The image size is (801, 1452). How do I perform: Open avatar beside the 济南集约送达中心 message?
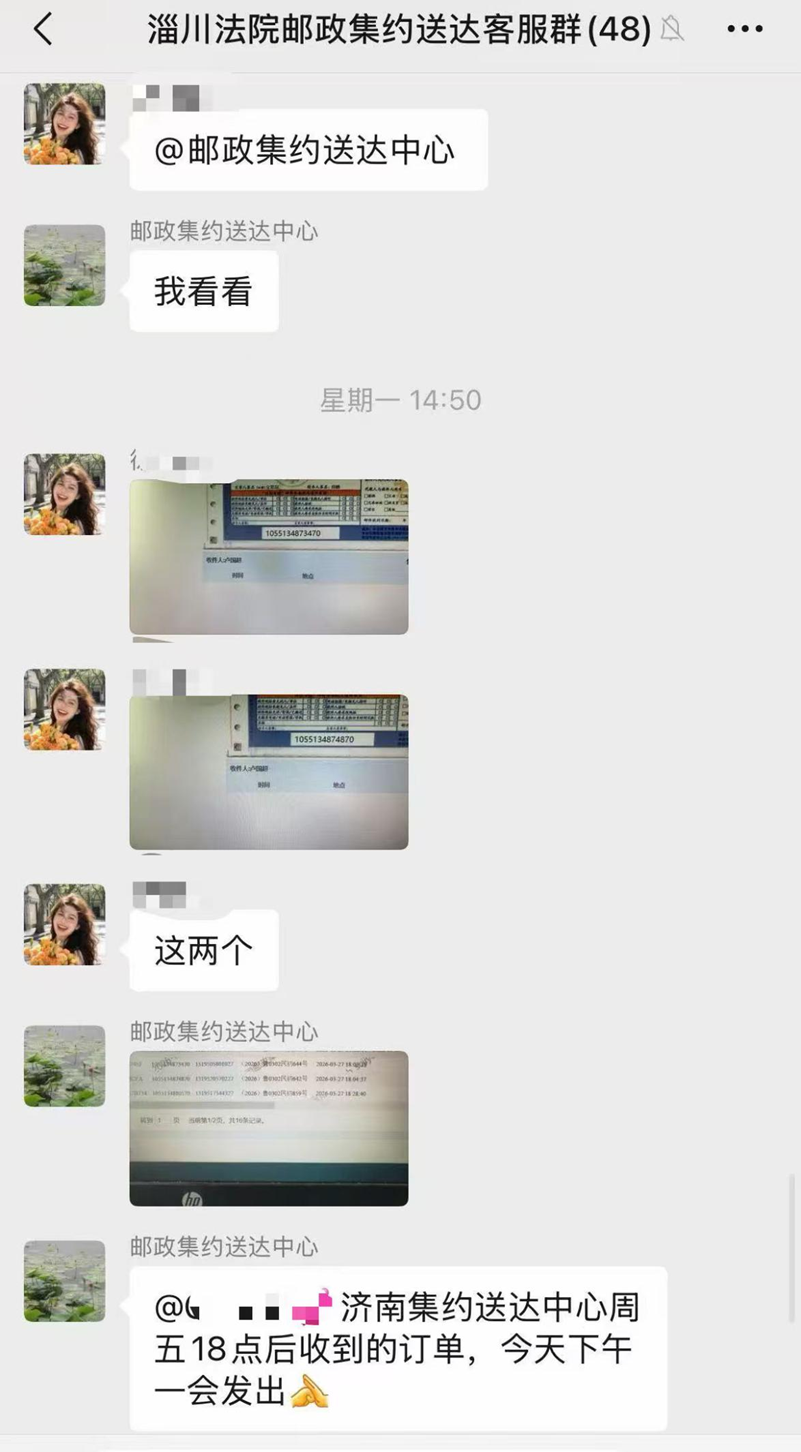tap(64, 1281)
